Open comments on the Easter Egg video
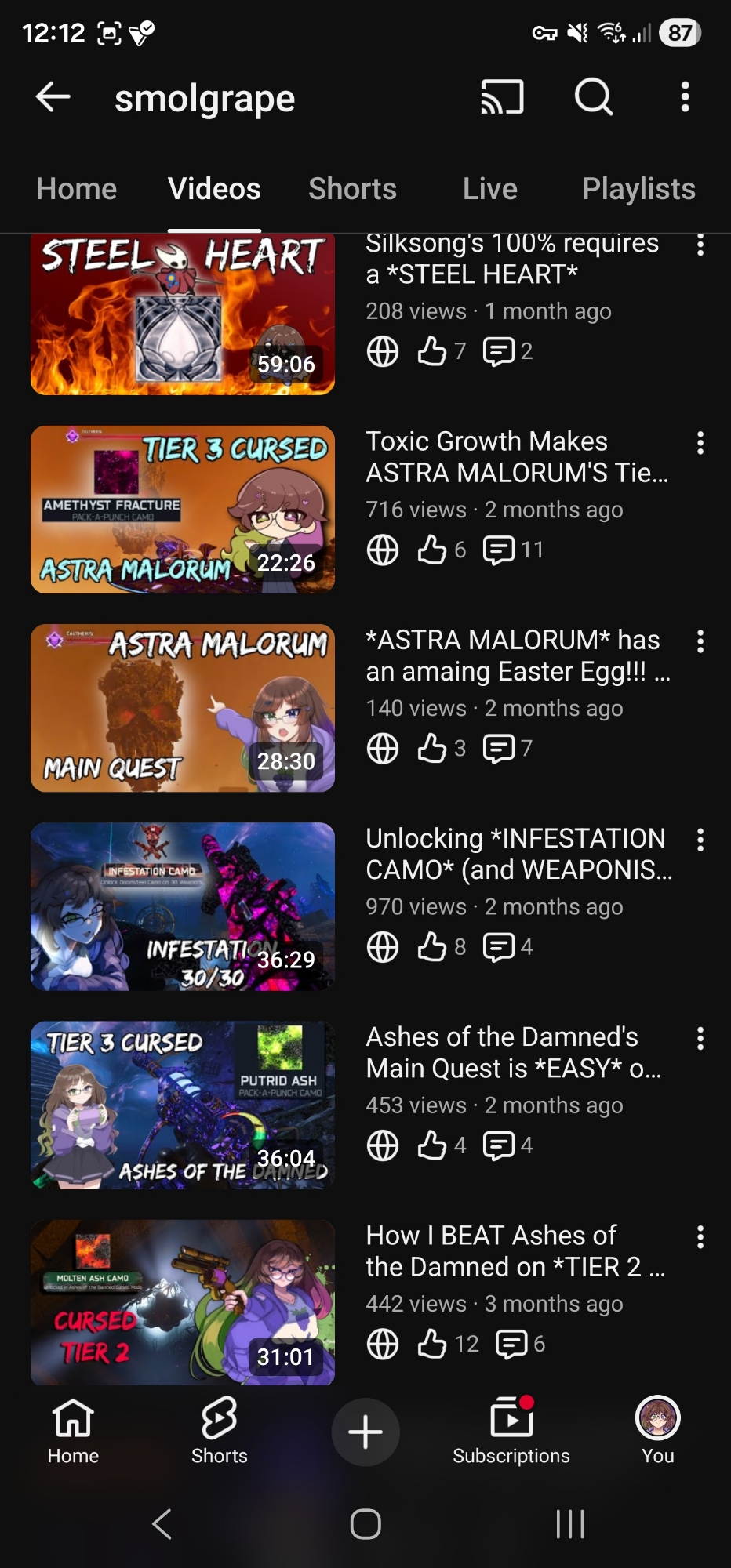This screenshot has width=731, height=1568. pyautogui.click(x=507, y=749)
